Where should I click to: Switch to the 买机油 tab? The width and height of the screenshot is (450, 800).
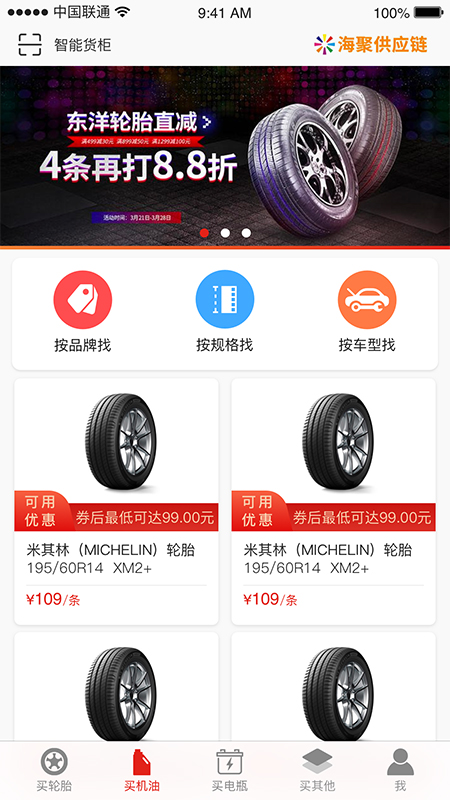pos(141,770)
